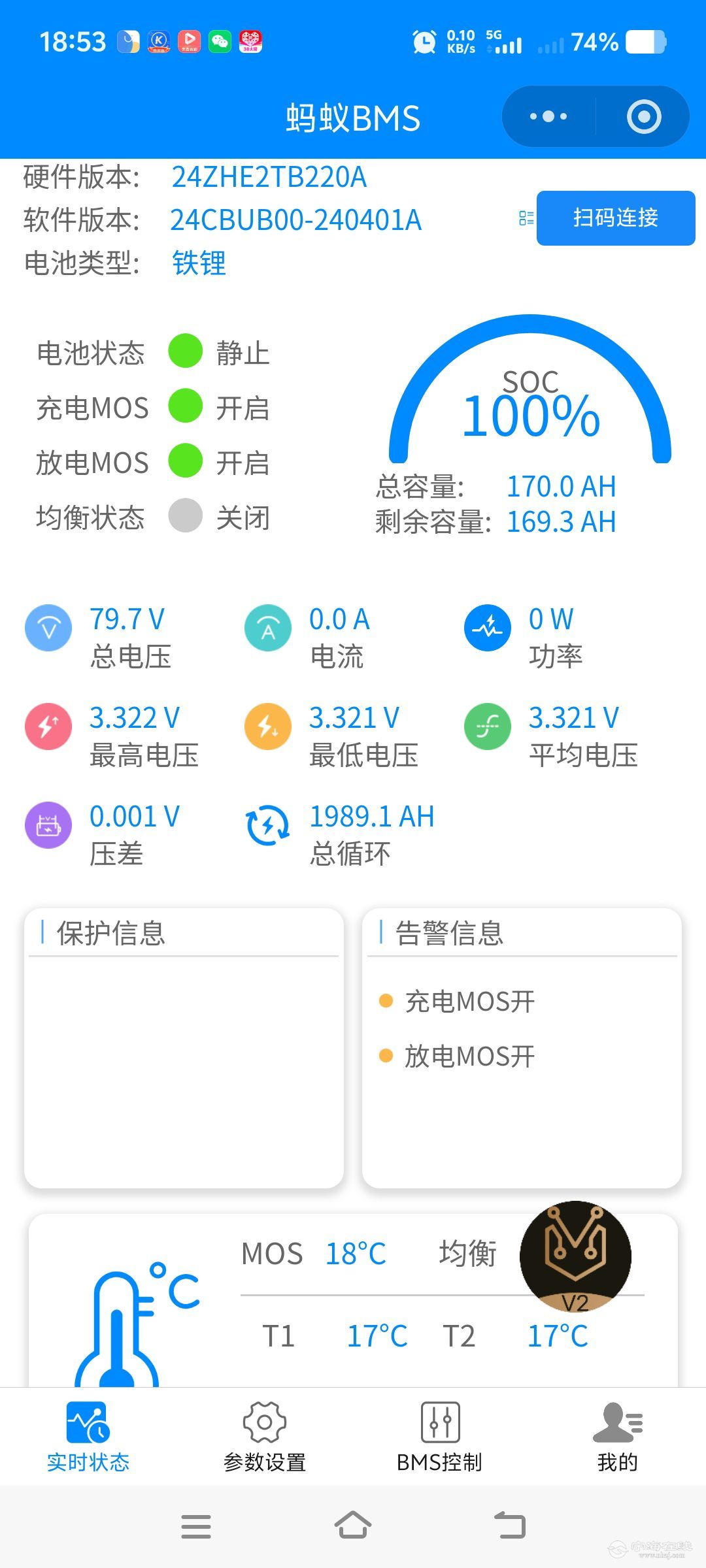The width and height of the screenshot is (706, 1568).
Task: Return to the system home screen
Action: coord(353,1526)
